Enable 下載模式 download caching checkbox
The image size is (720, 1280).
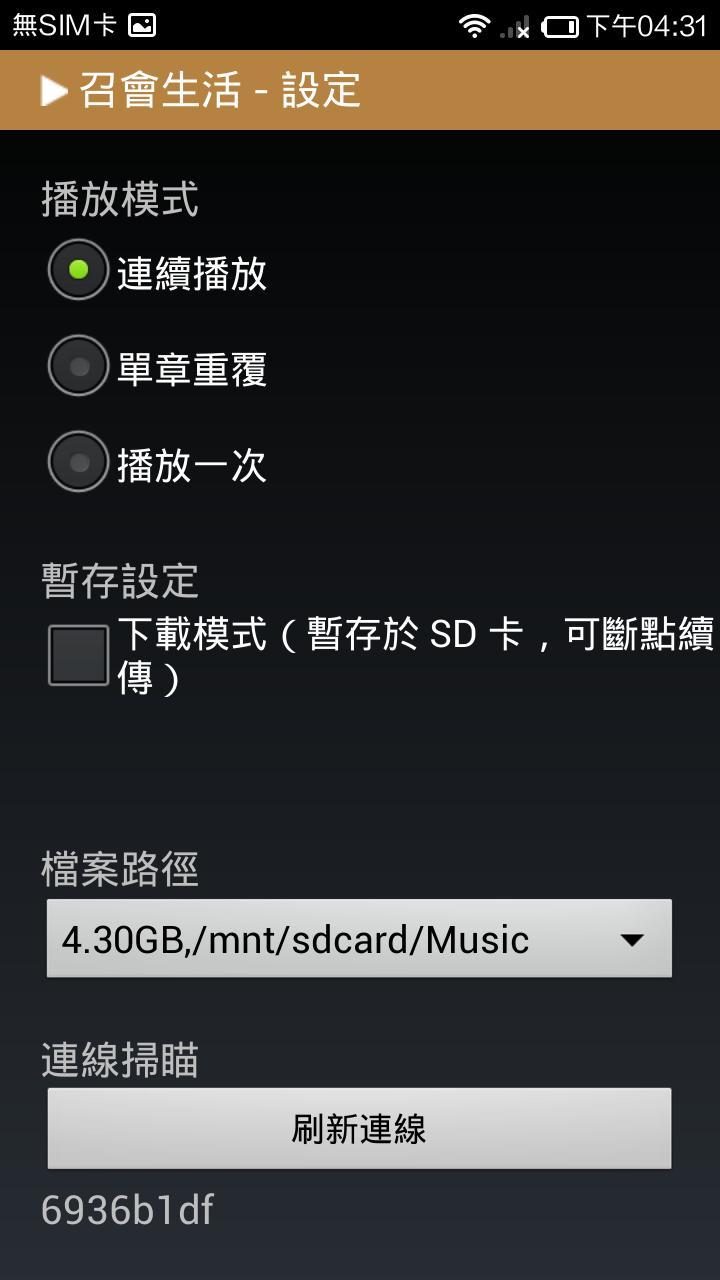coord(77,655)
